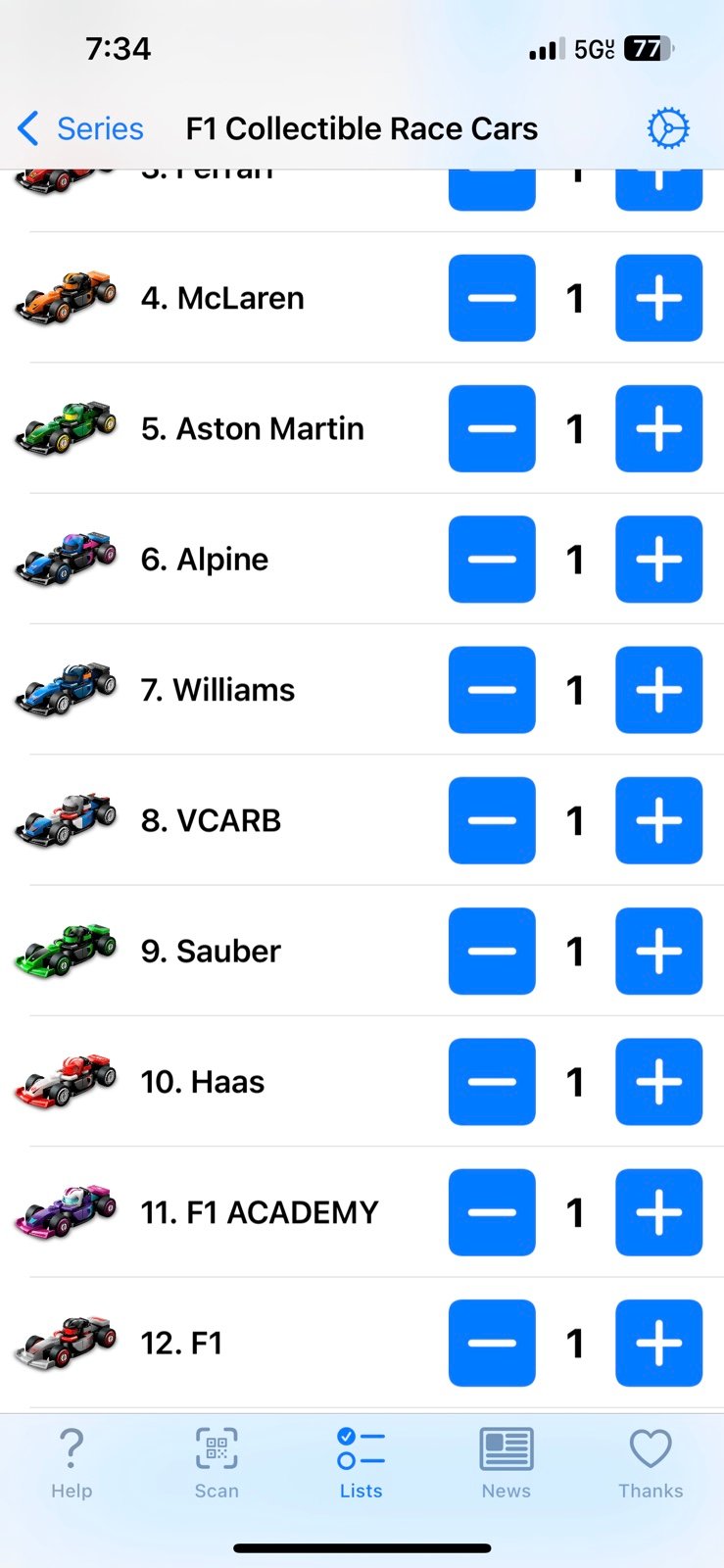Select the Lists tab
This screenshot has height=1568, width=724.
(361, 1463)
